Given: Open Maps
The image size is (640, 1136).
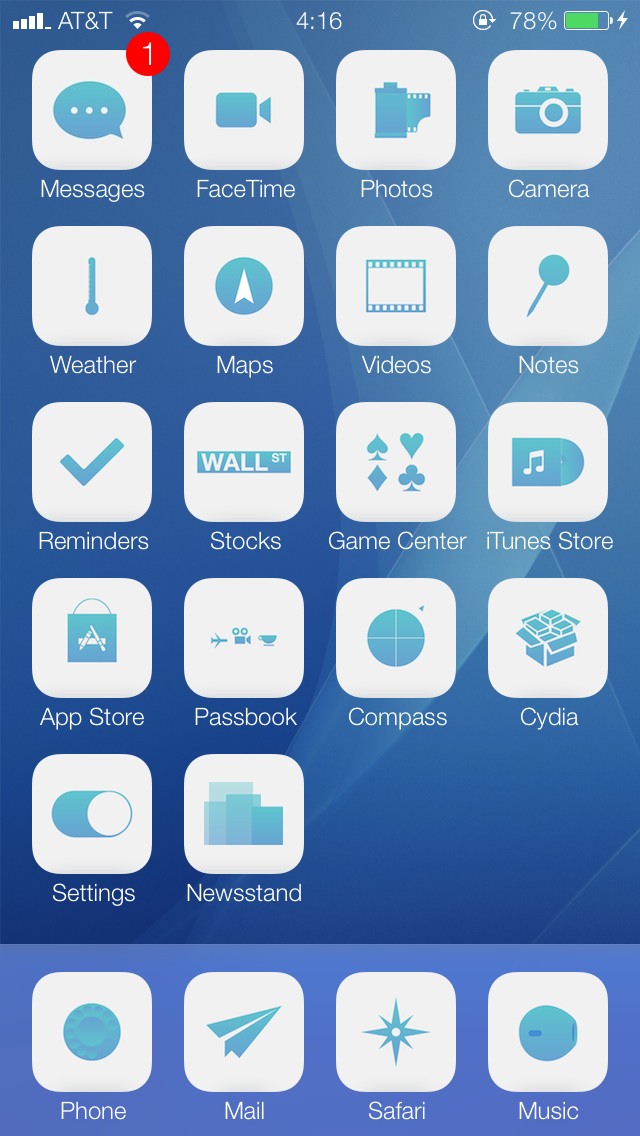Looking at the screenshot, I should pyautogui.click(x=244, y=286).
